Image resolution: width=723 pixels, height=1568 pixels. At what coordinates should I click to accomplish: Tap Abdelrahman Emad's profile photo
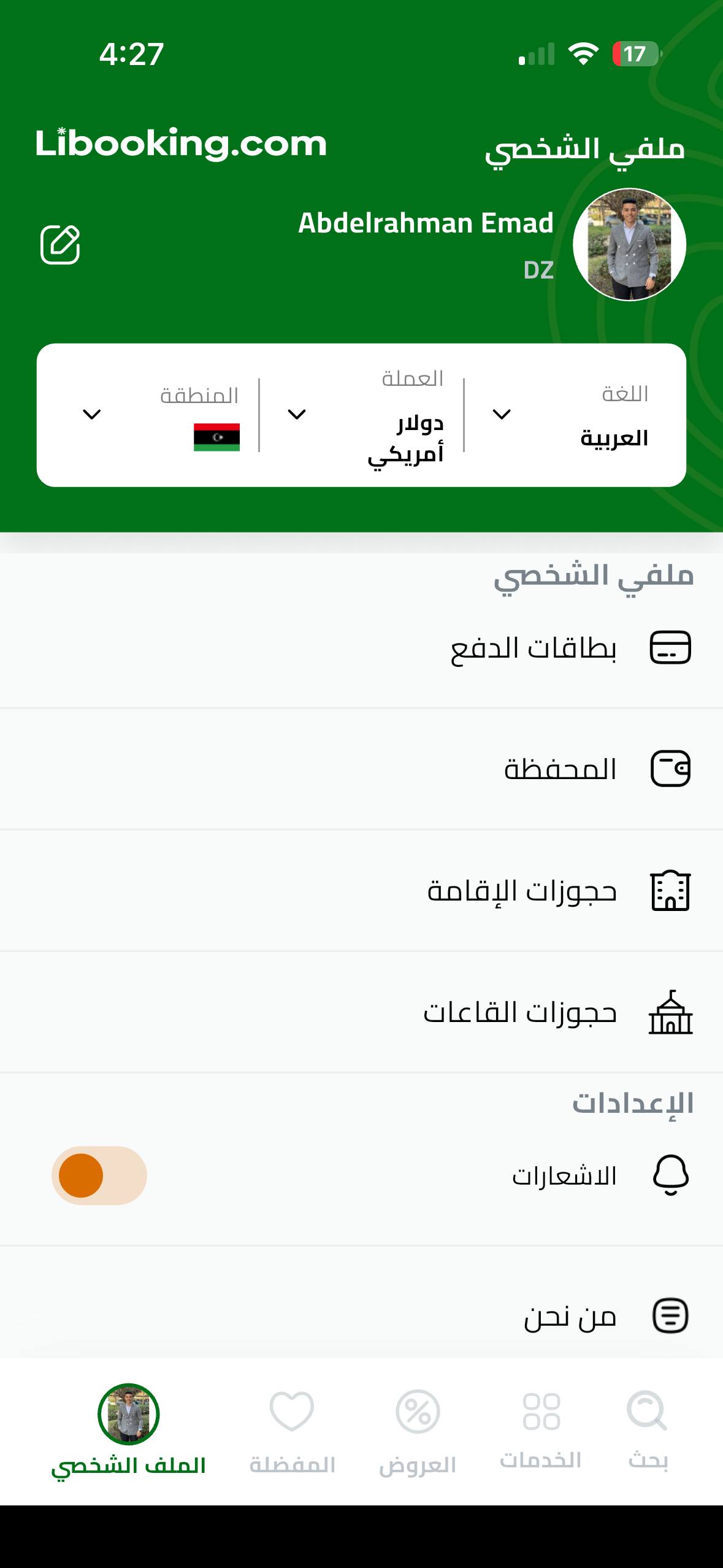coord(629,244)
